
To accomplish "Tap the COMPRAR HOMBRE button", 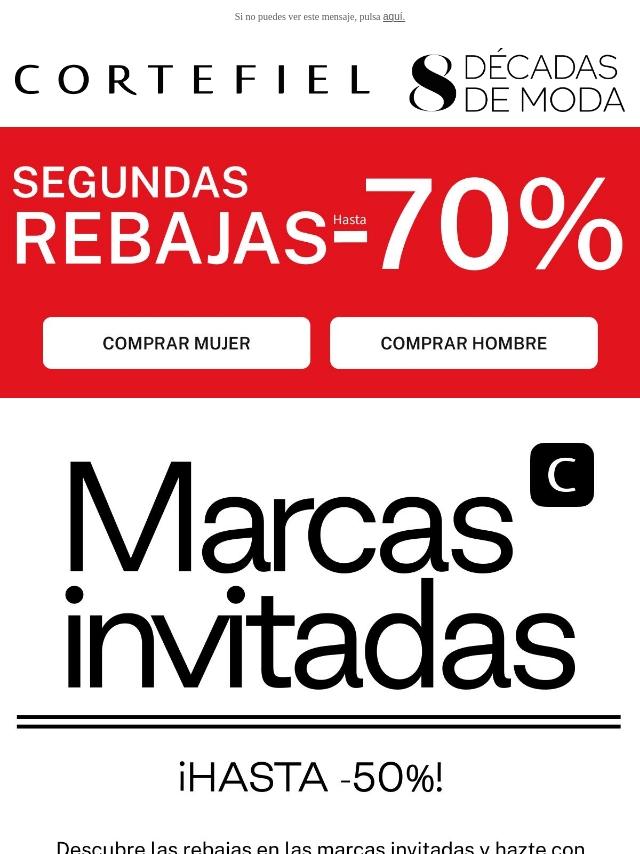I will point(463,343).
